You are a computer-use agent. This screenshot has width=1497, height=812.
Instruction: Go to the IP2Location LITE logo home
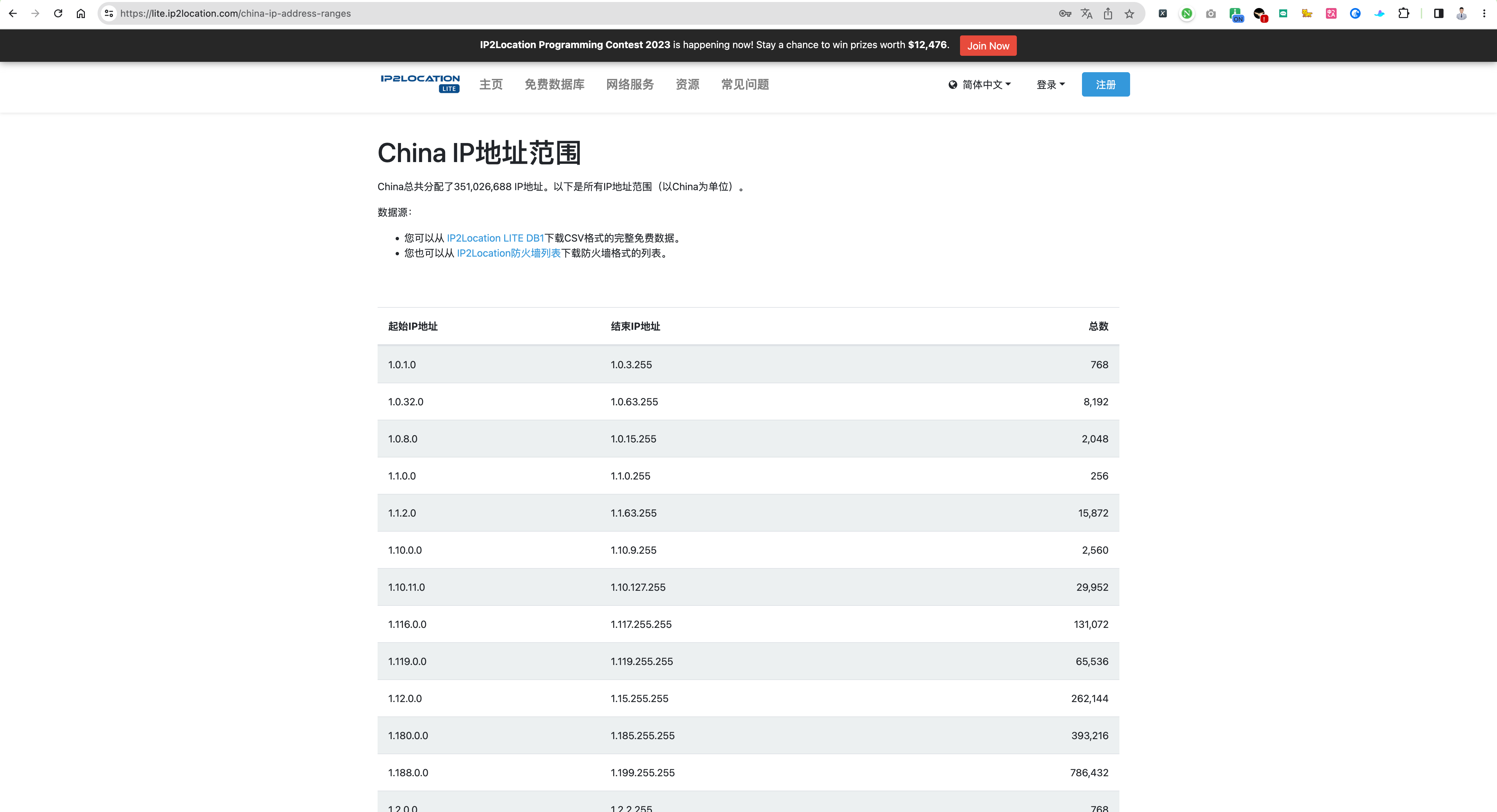420,83
